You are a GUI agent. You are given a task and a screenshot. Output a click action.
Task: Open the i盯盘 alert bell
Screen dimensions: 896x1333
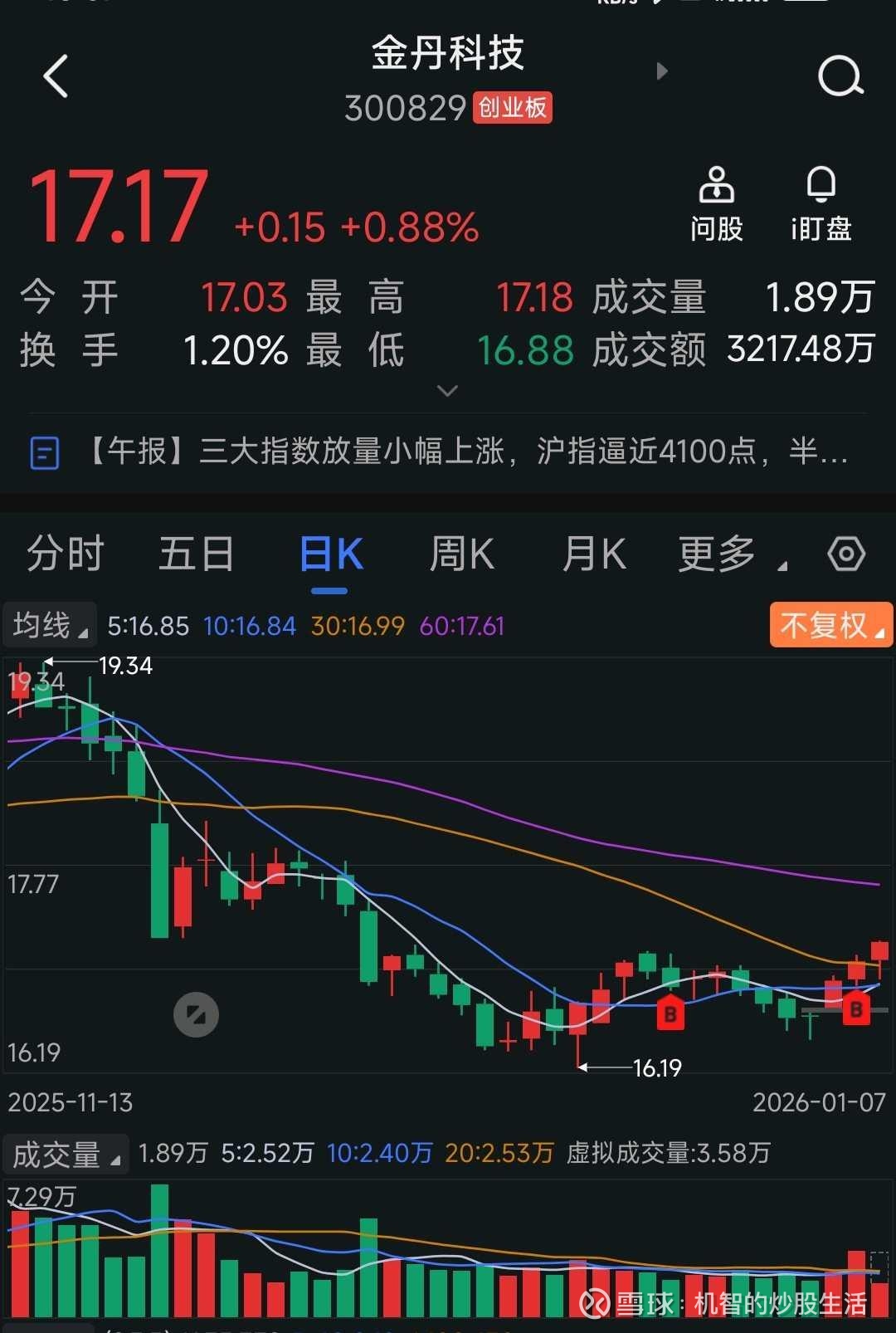click(x=821, y=204)
